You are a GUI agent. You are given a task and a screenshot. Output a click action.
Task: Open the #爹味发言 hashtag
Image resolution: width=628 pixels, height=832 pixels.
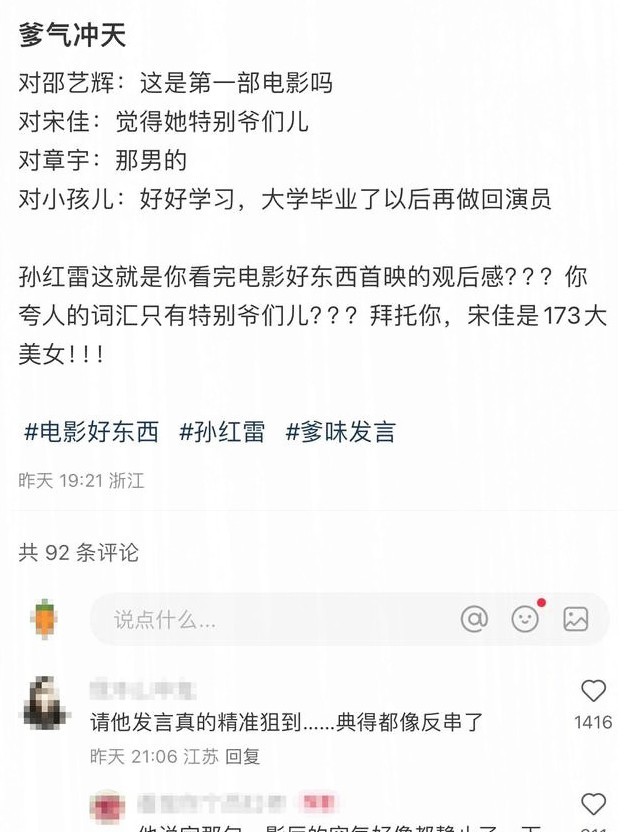tap(341, 432)
